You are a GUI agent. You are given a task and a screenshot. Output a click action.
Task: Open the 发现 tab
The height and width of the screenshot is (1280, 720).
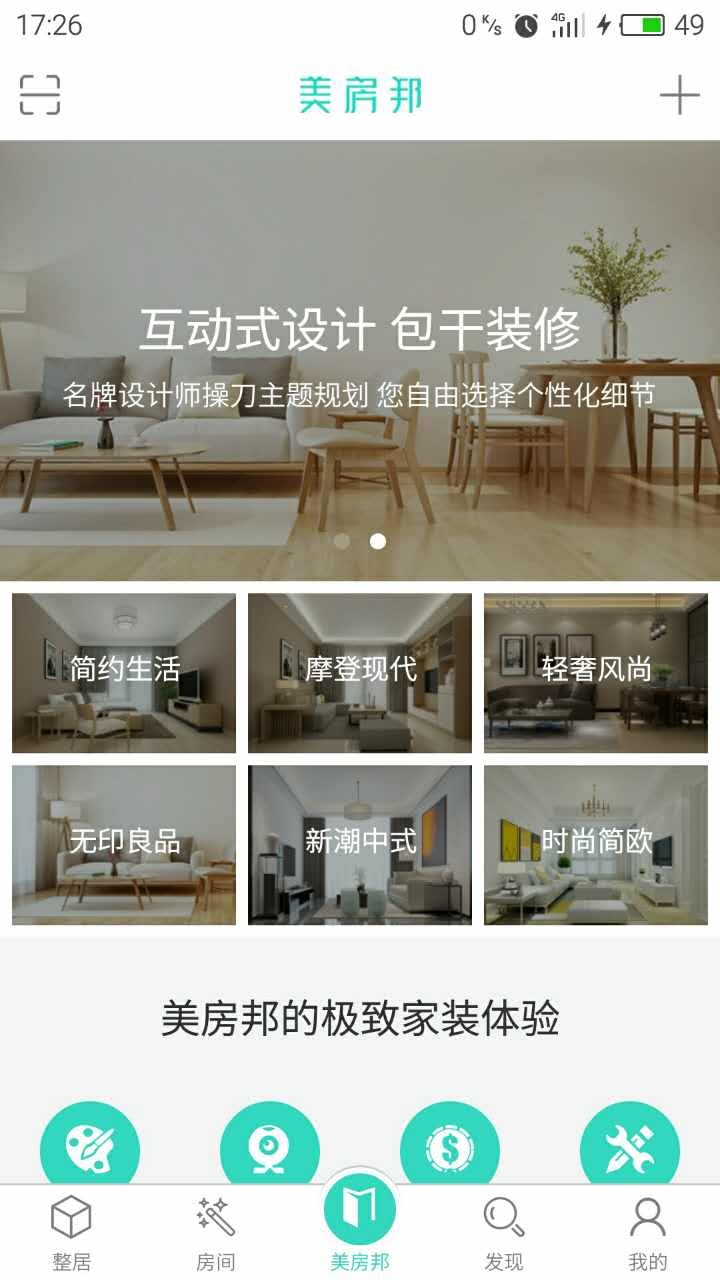504,1234
